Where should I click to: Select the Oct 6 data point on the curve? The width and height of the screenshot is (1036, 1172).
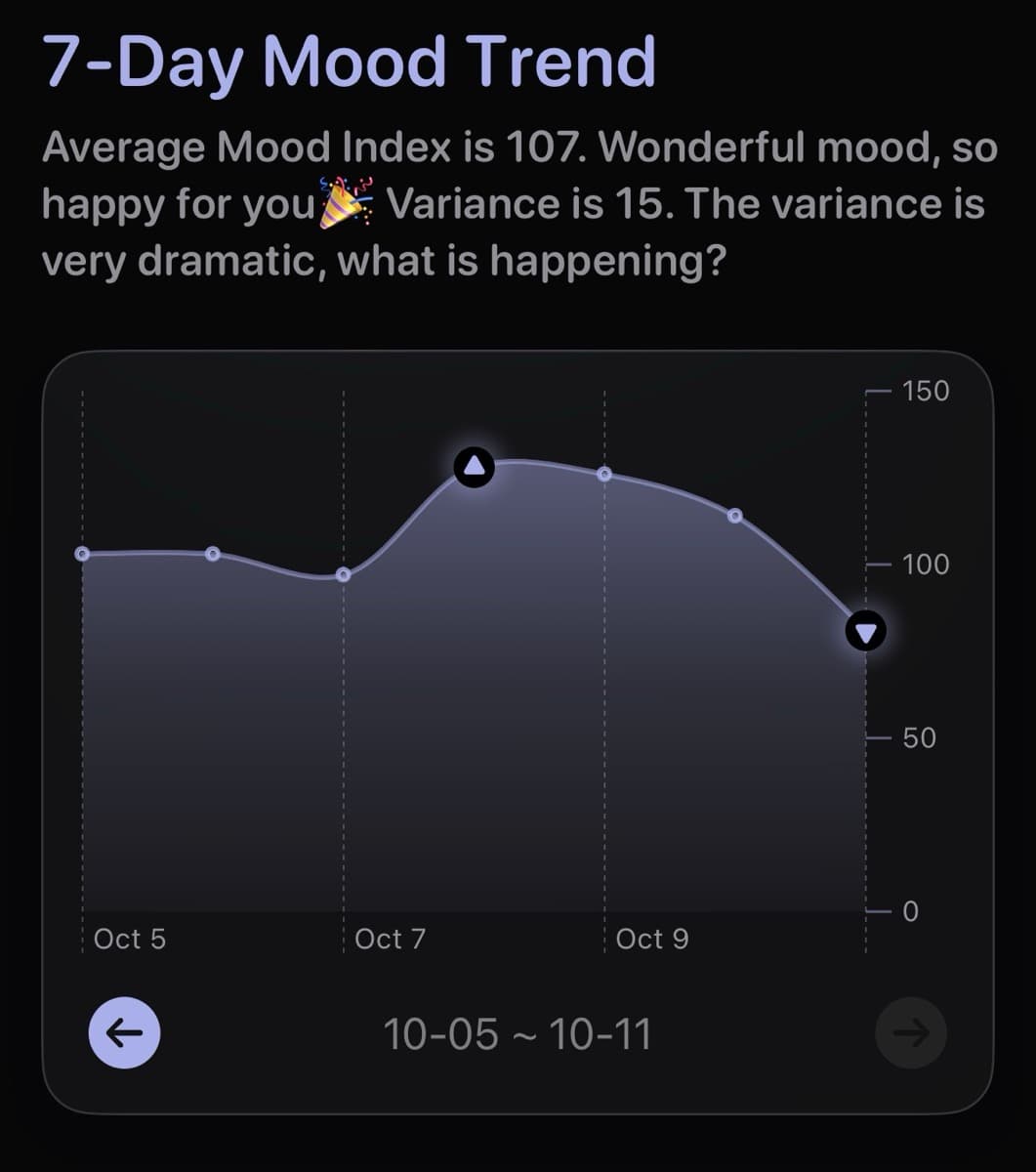(x=214, y=552)
